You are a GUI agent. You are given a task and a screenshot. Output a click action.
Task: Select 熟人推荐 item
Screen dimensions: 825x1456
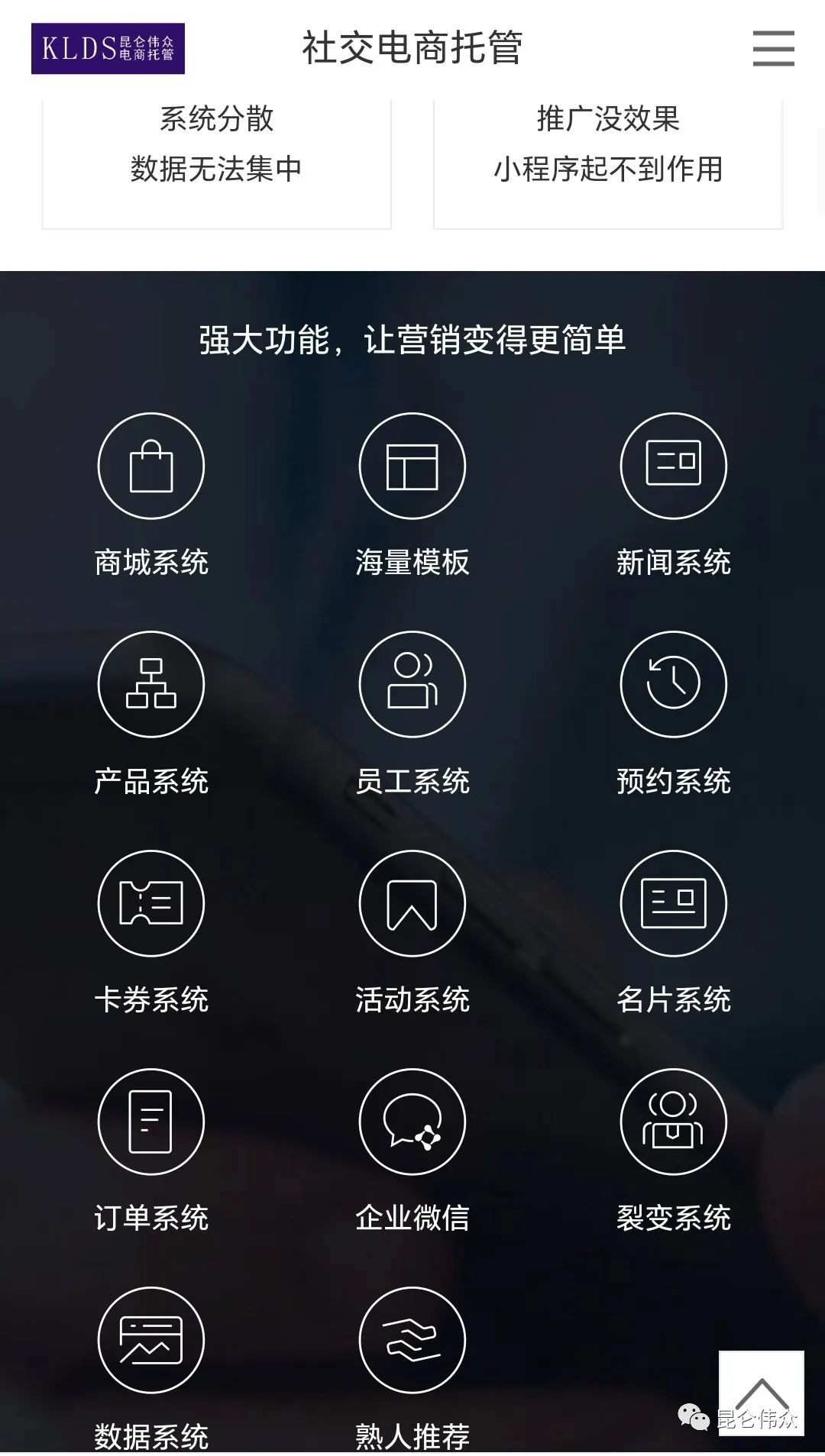[x=412, y=1370]
